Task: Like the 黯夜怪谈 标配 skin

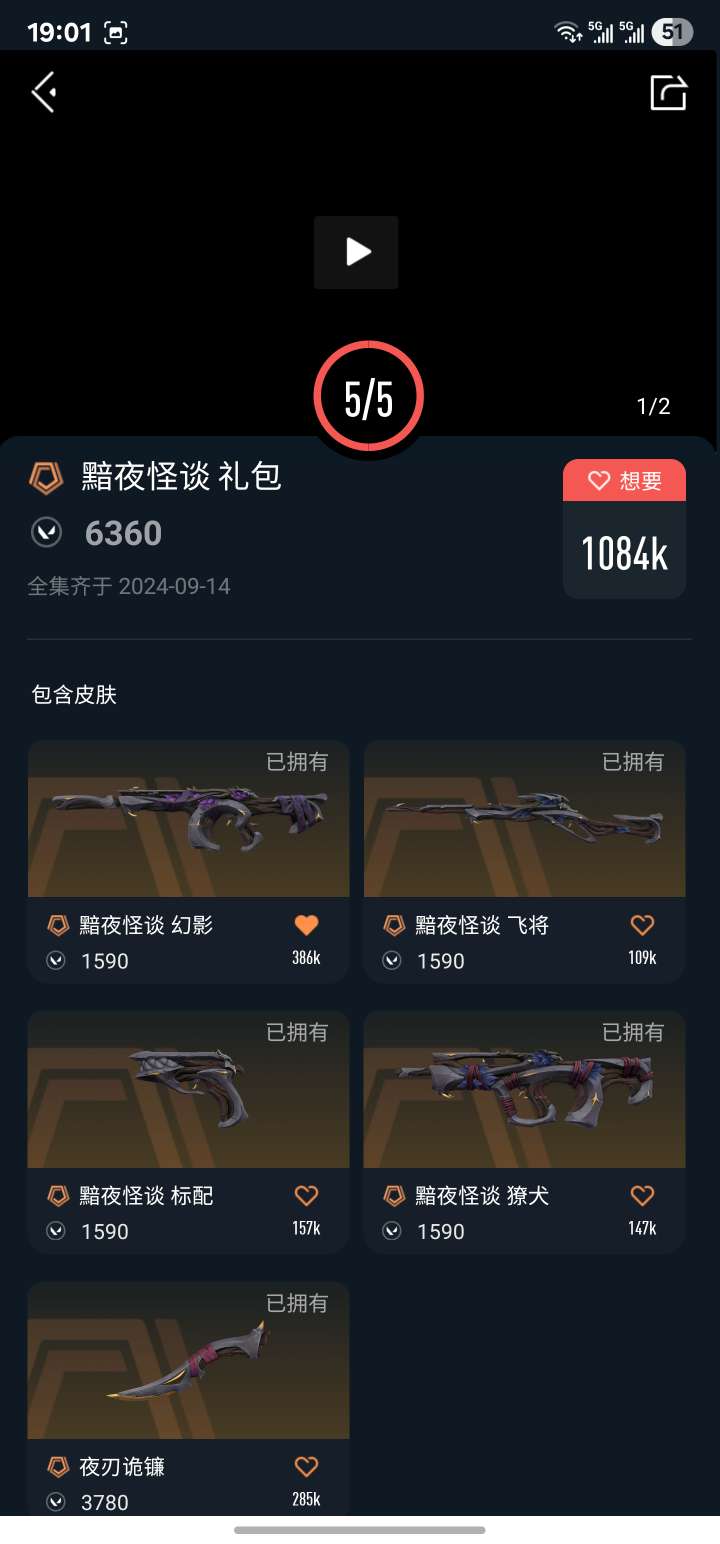Action: pos(306,1195)
